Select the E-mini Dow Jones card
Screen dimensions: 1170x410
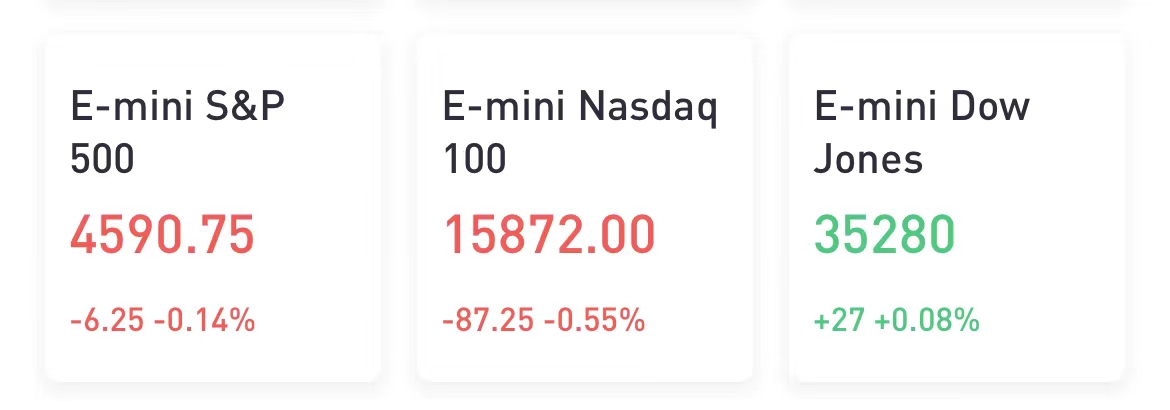[956, 210]
